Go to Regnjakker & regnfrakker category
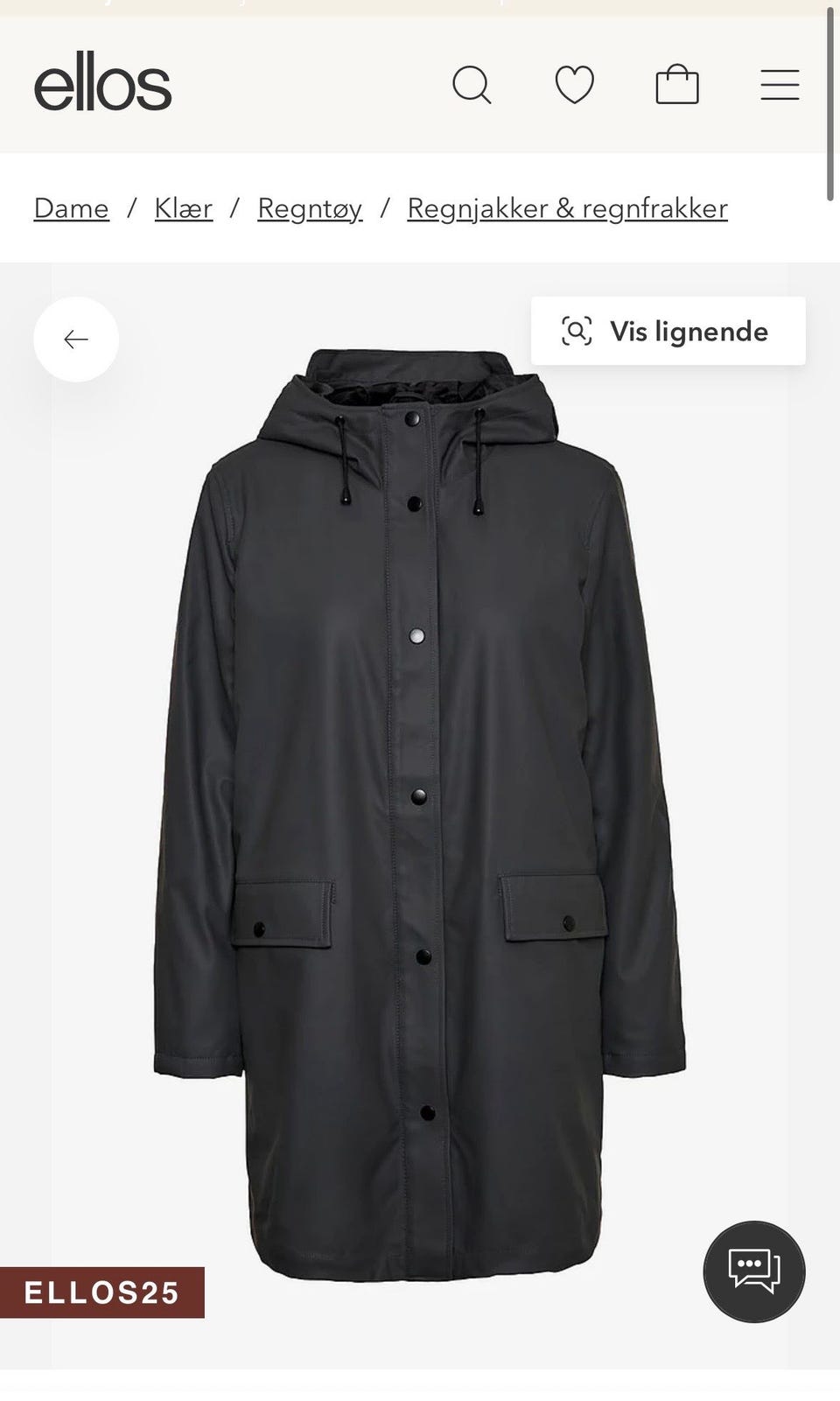The image size is (840, 1401). tap(567, 208)
